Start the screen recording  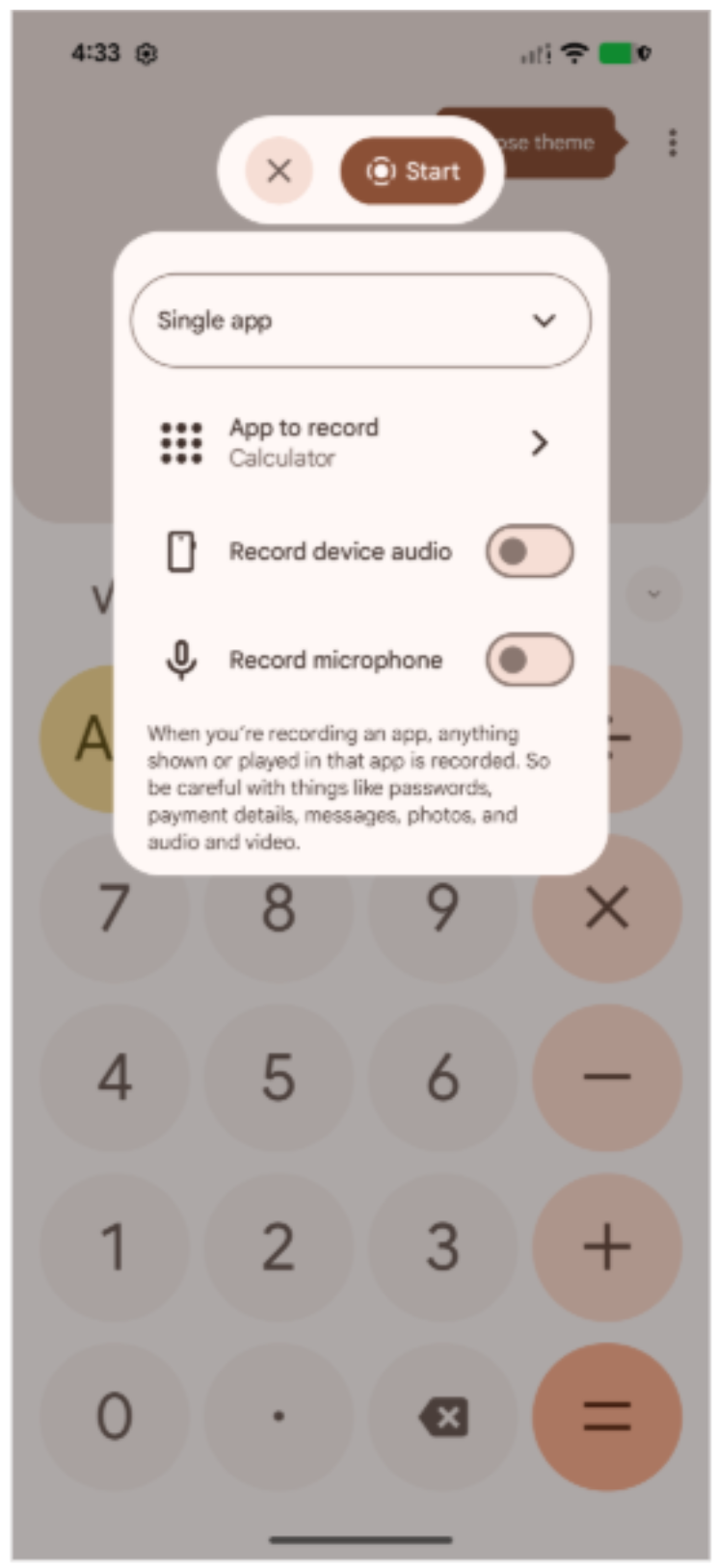[x=412, y=171]
